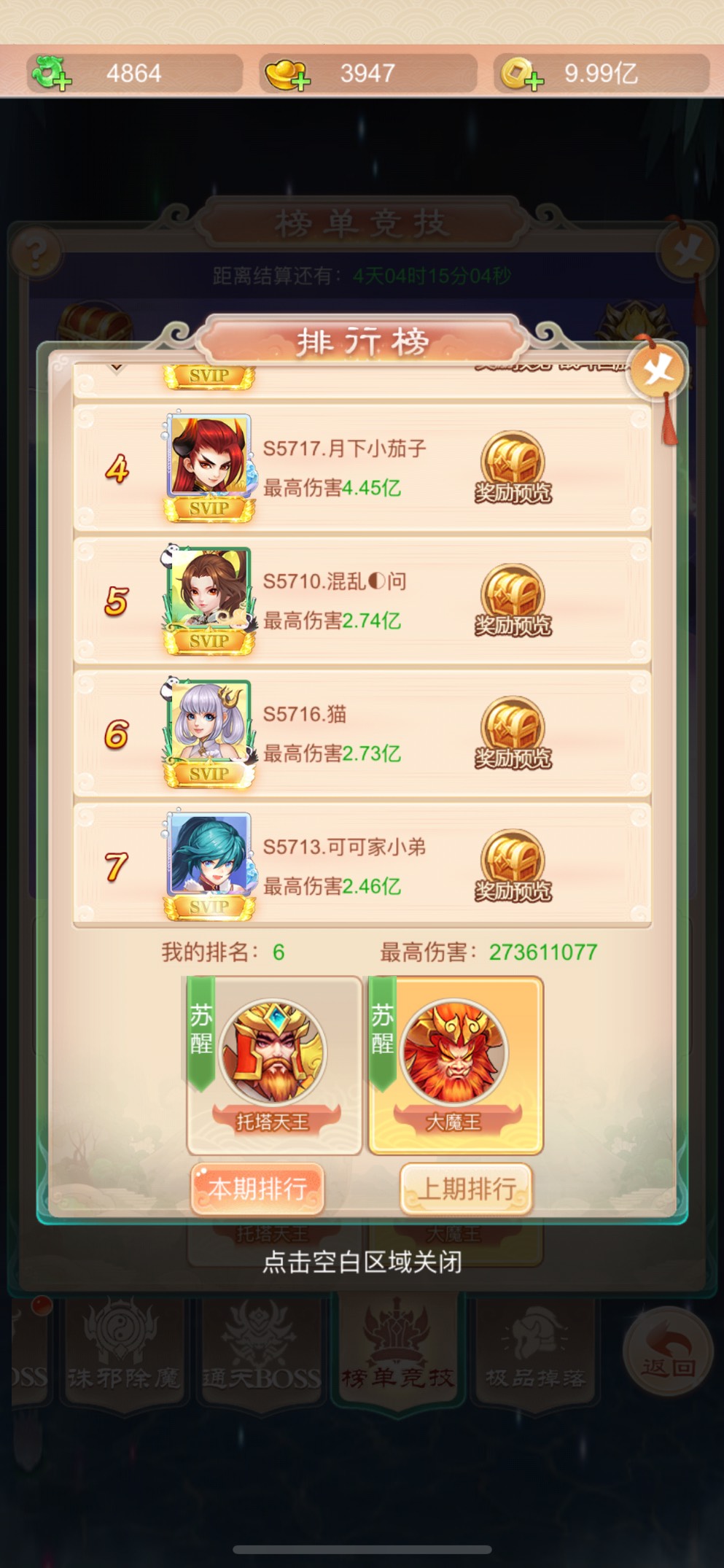
Task: Open reward preview for S5716.猫
Action: point(513,733)
